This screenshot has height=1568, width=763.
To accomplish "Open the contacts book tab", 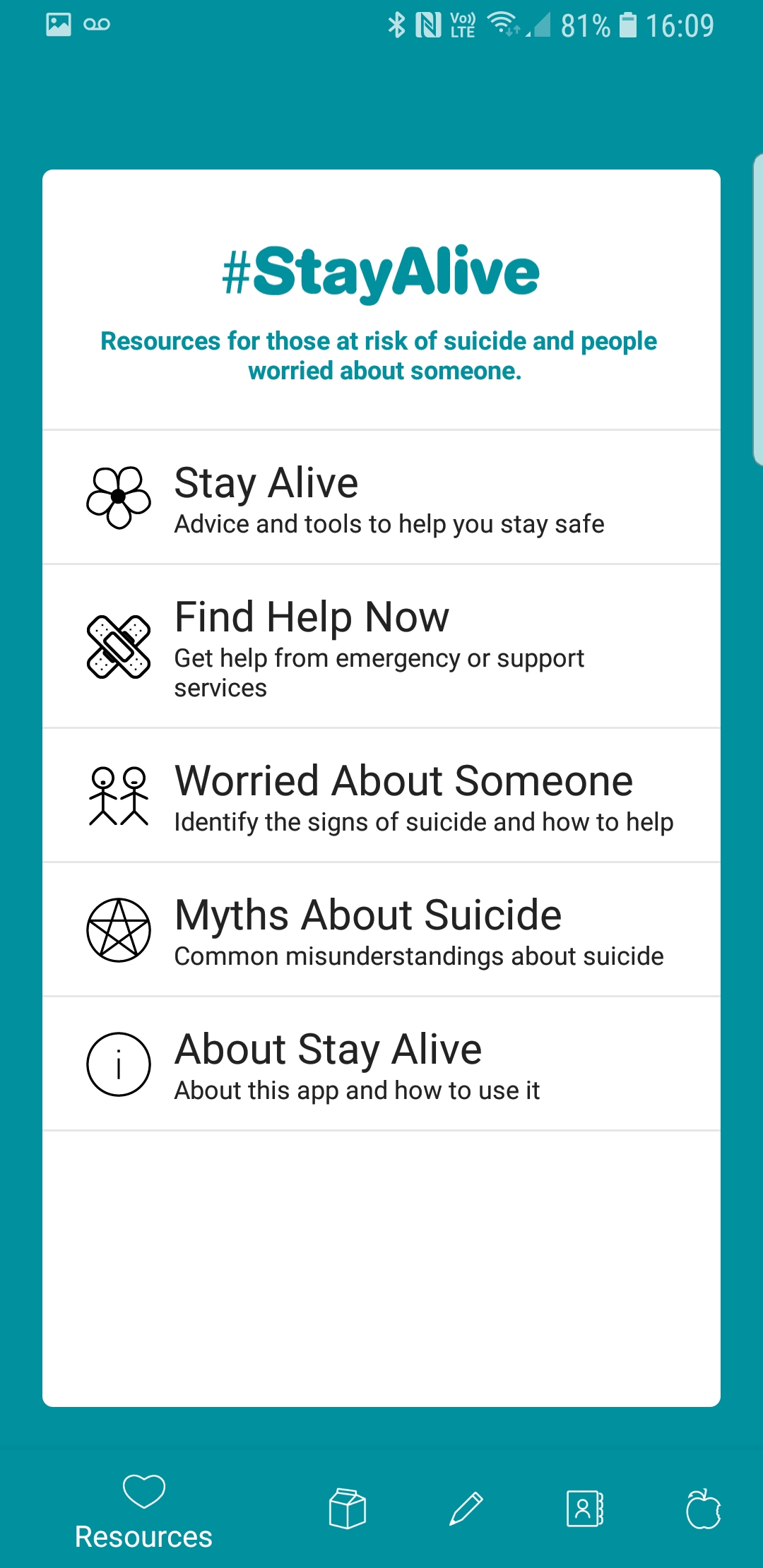I will (585, 1509).
